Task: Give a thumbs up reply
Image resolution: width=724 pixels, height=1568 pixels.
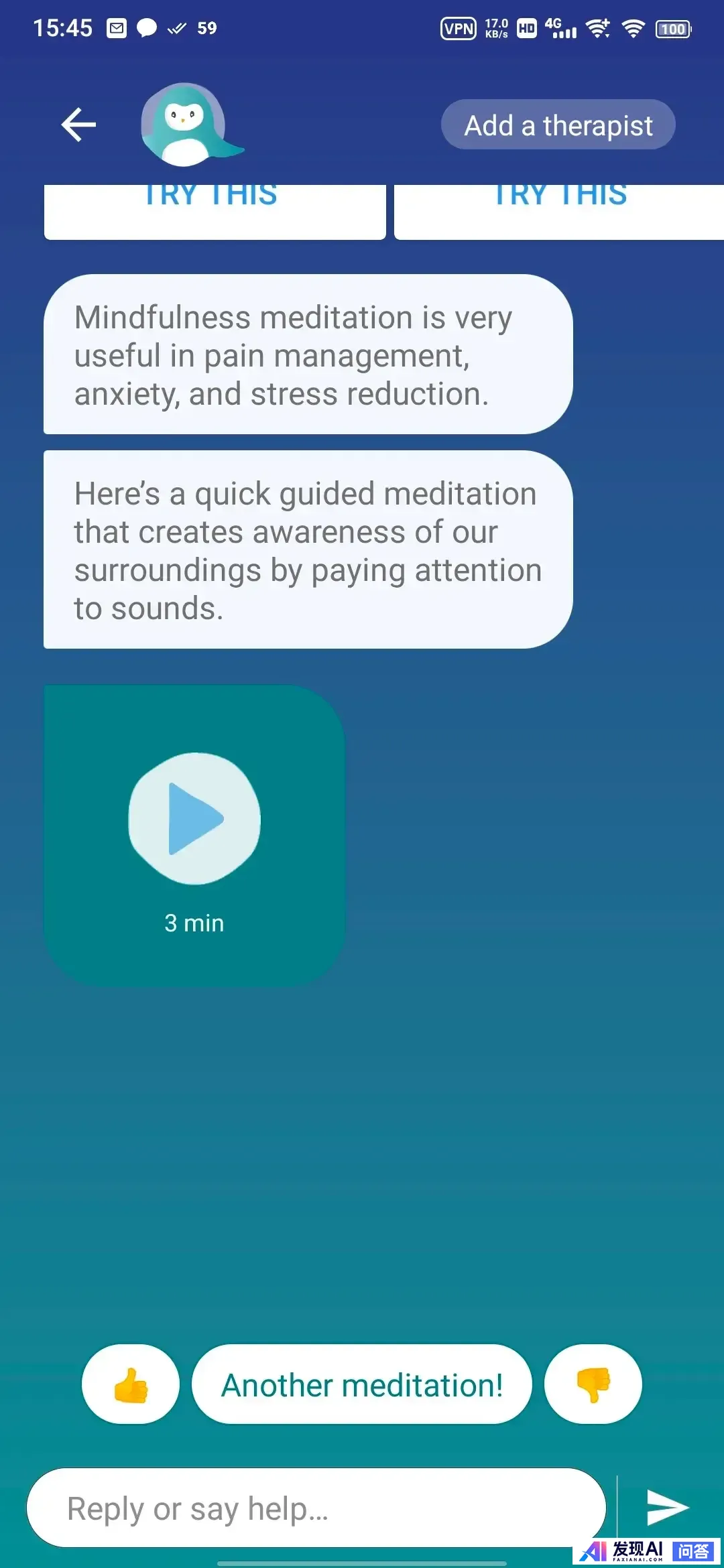Action: (x=131, y=1384)
